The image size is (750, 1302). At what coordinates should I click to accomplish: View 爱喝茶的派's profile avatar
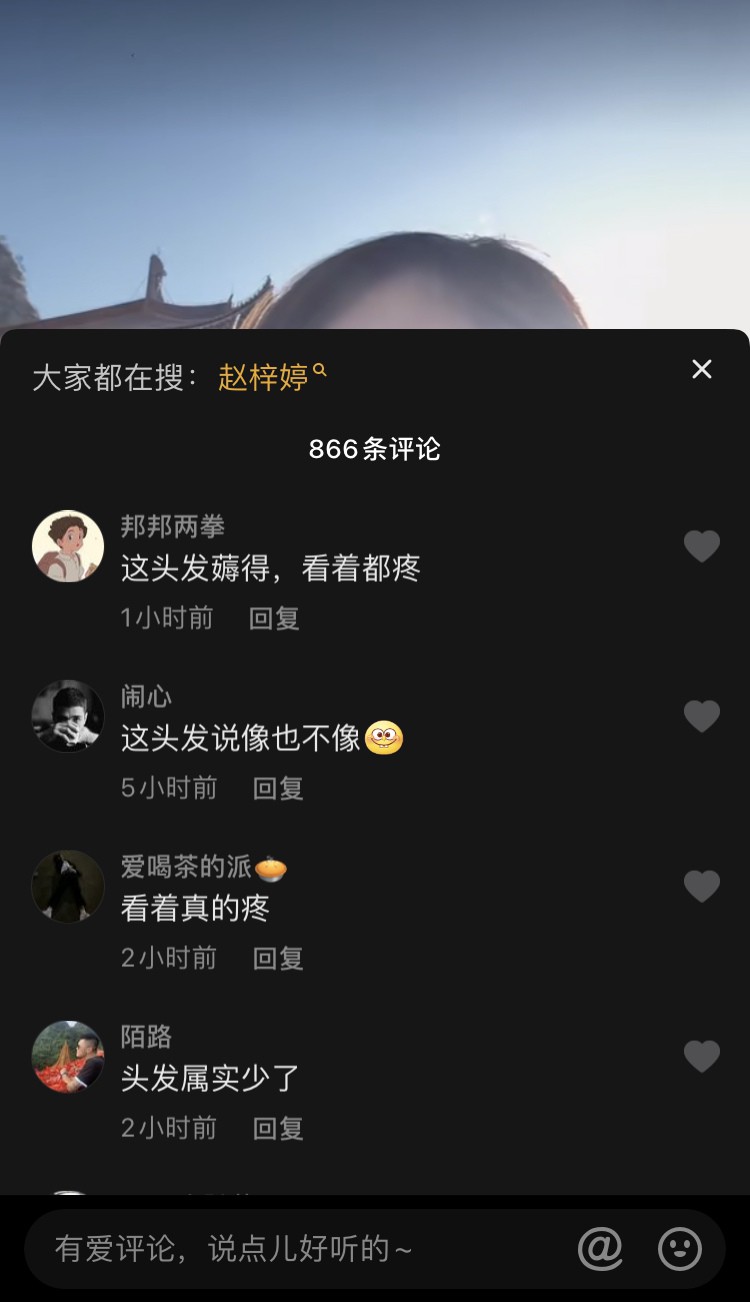pyautogui.click(x=68, y=886)
